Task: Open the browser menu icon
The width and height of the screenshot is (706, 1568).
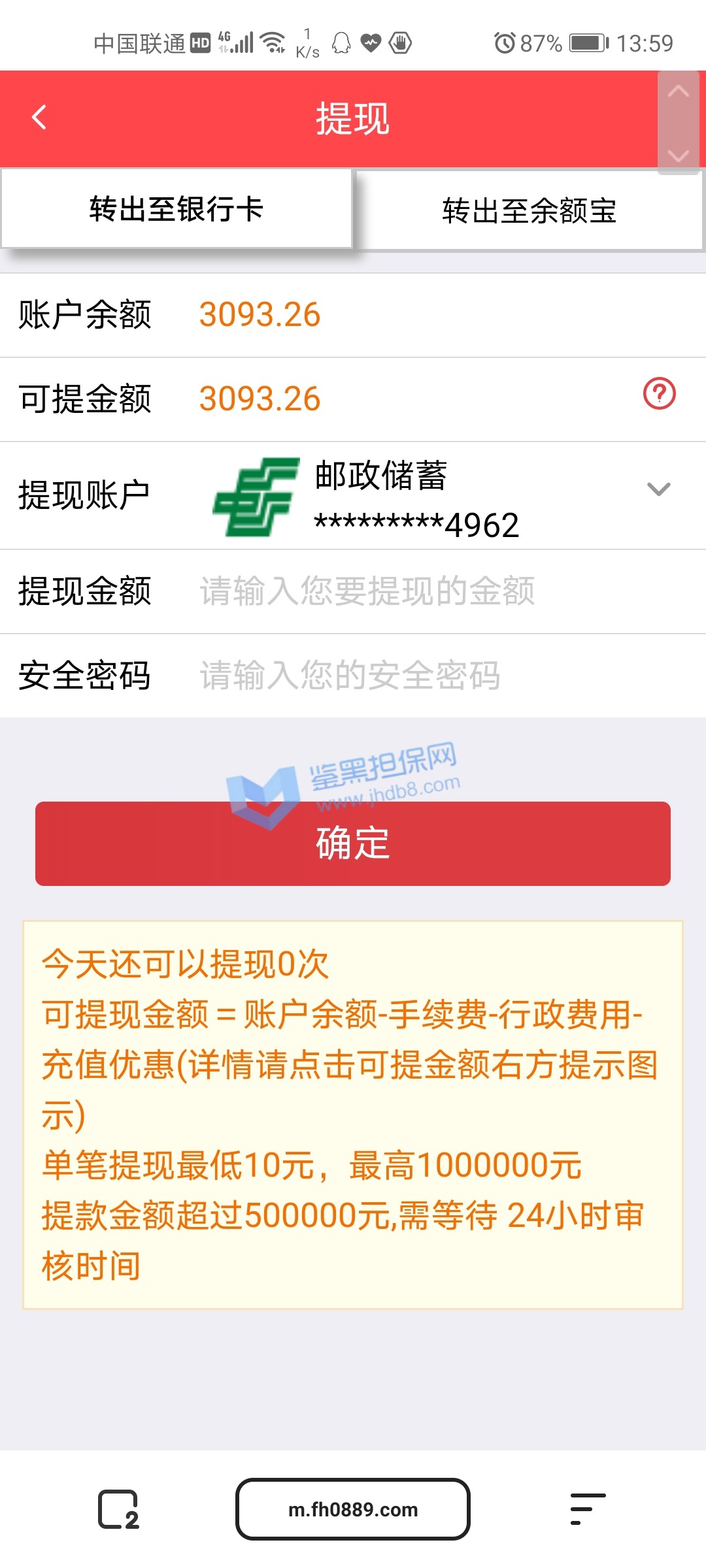Action: (587, 1509)
